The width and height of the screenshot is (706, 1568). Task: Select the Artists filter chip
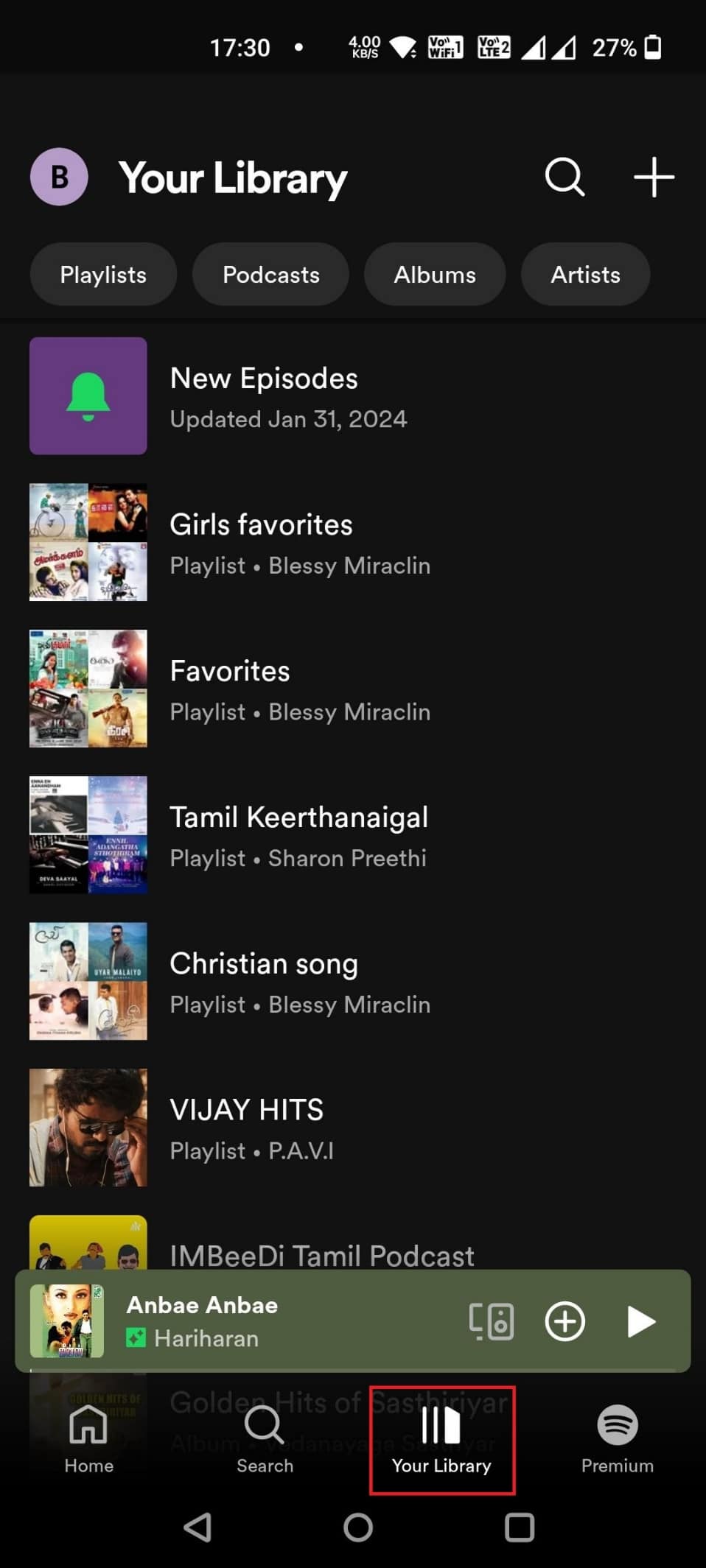coord(585,275)
